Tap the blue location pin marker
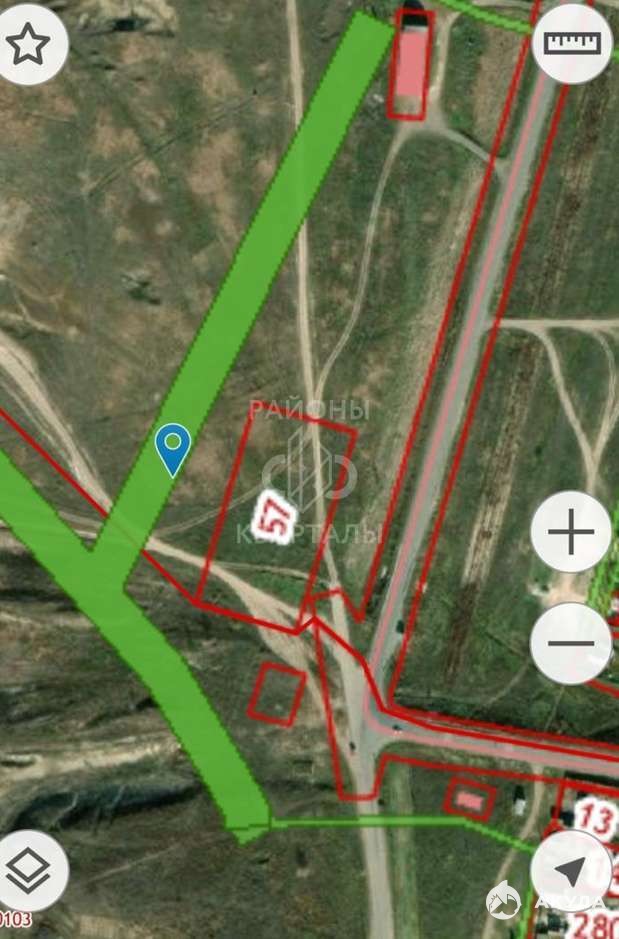Screen dimensions: 619x939 pos(174,447)
